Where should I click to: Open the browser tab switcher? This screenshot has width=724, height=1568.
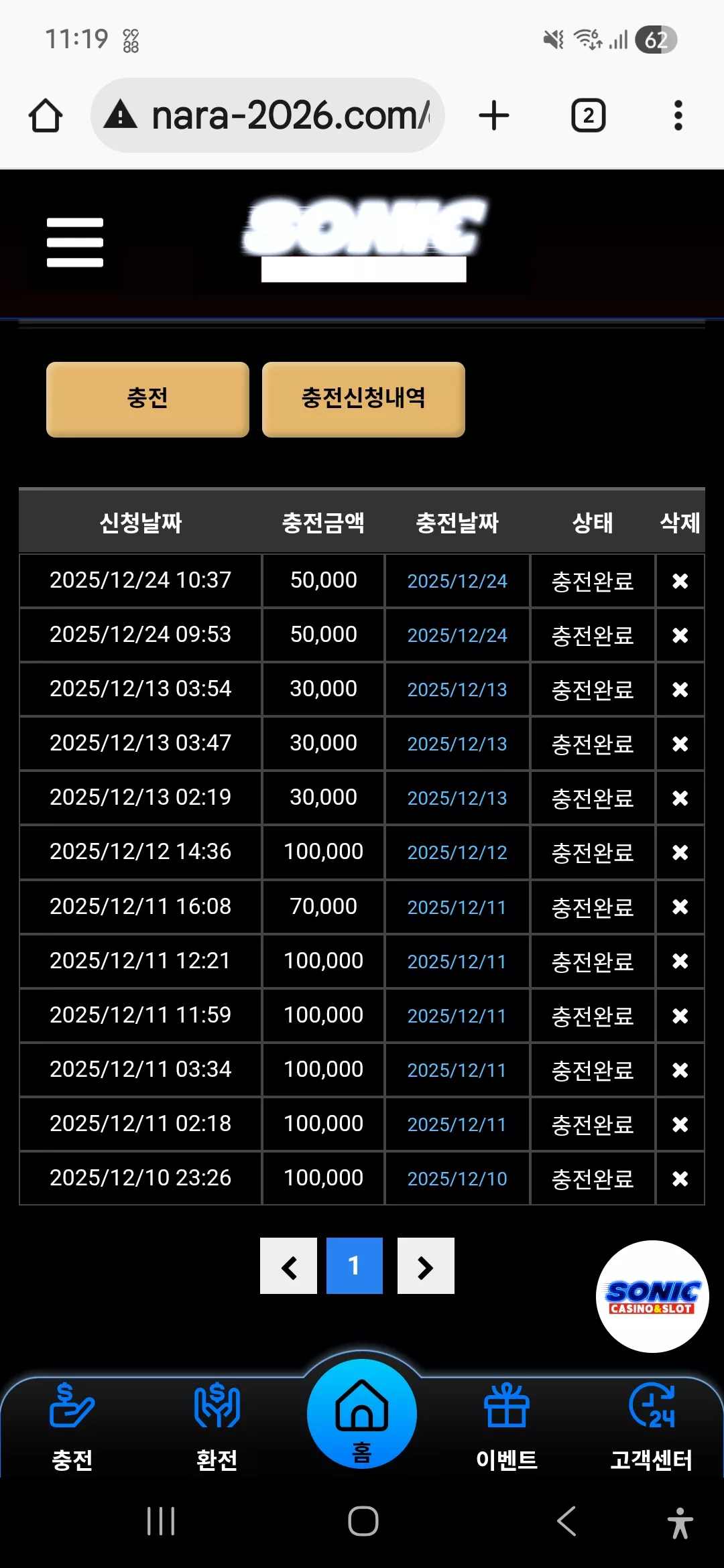click(x=589, y=115)
